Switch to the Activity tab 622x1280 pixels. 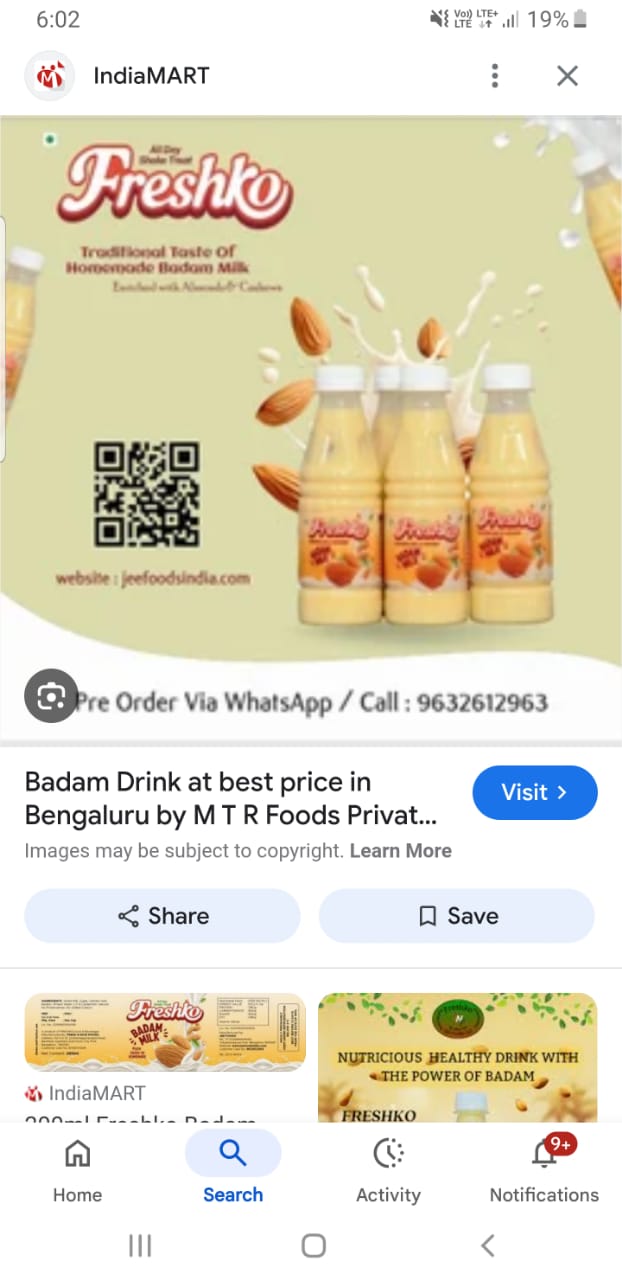[388, 1171]
